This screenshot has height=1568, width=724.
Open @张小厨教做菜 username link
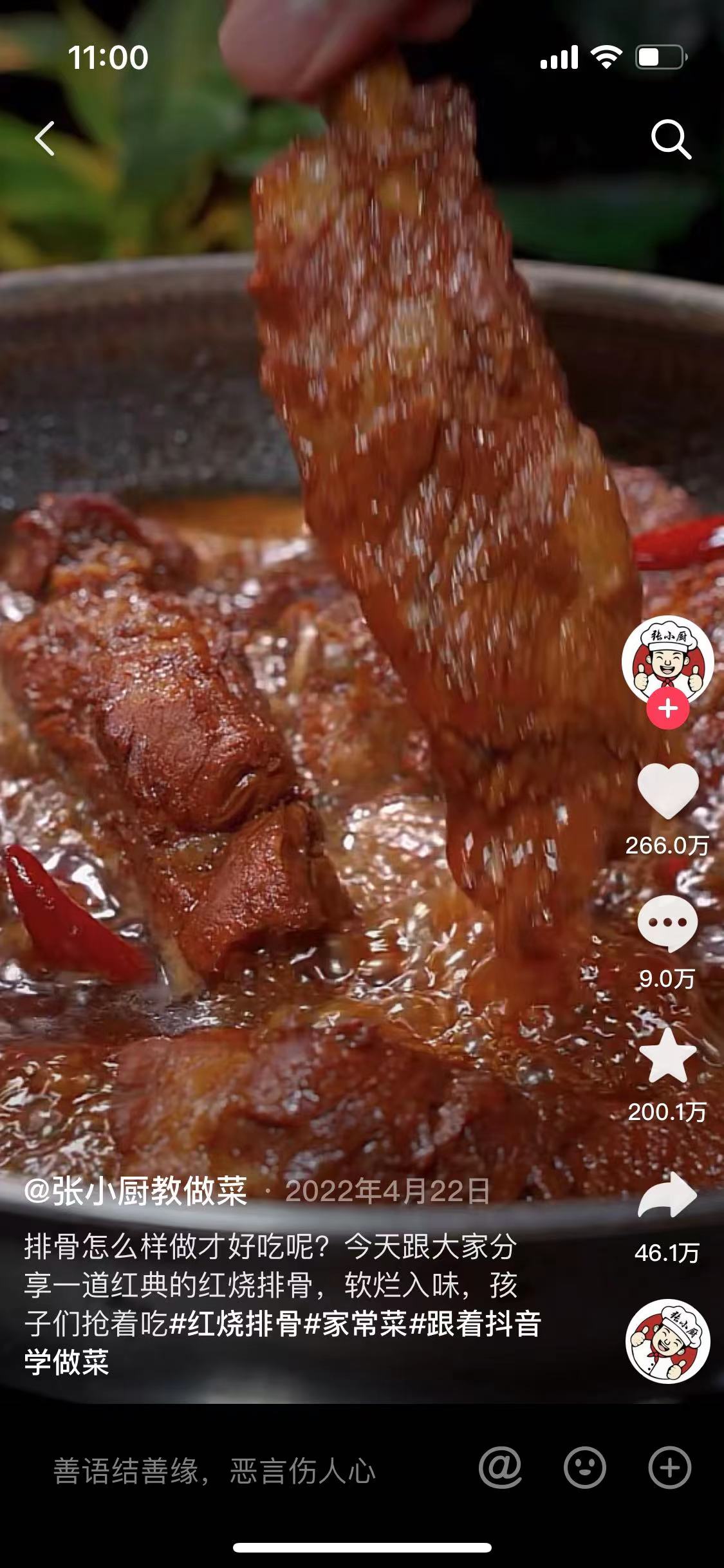(136, 1191)
